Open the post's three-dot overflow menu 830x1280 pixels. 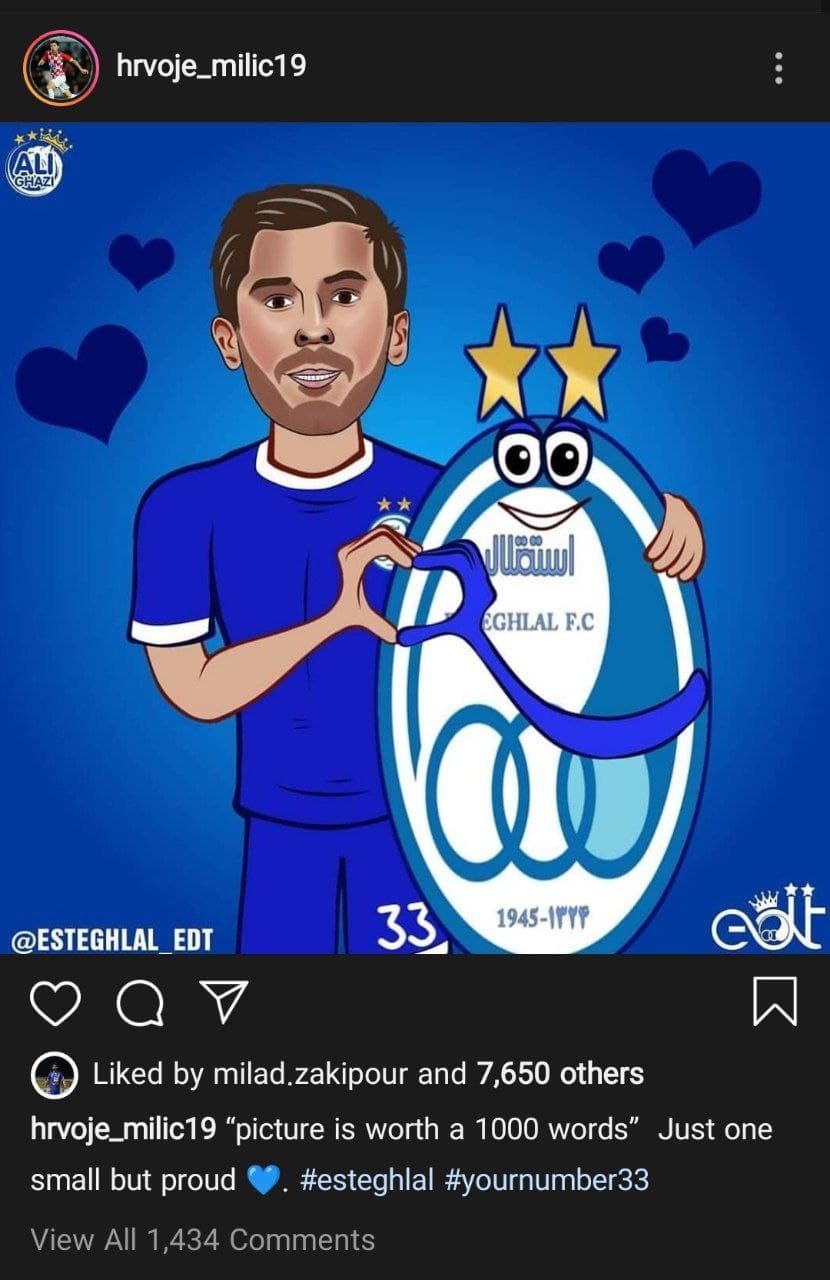pos(778,68)
